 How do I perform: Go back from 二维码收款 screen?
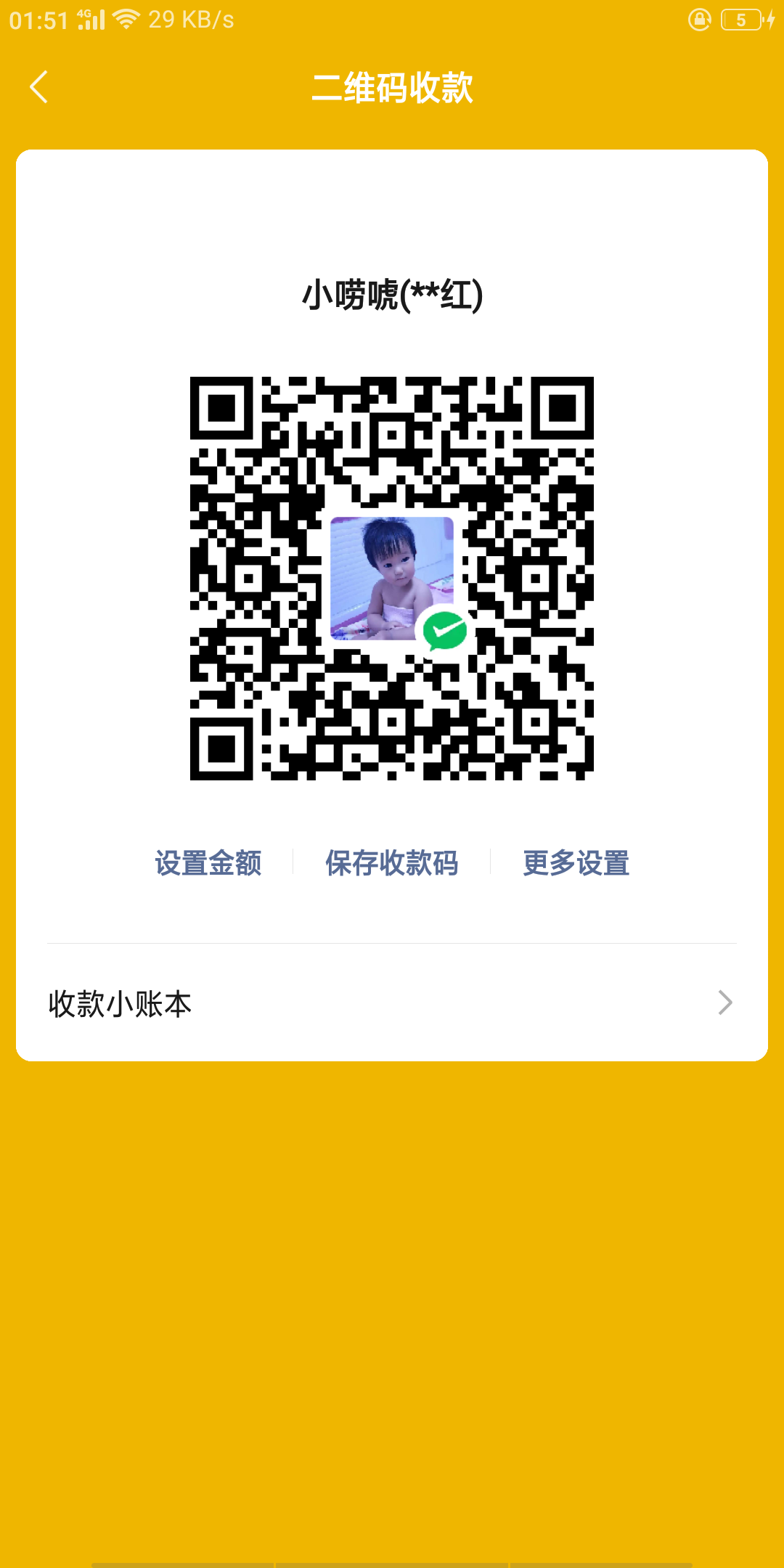tap(39, 87)
